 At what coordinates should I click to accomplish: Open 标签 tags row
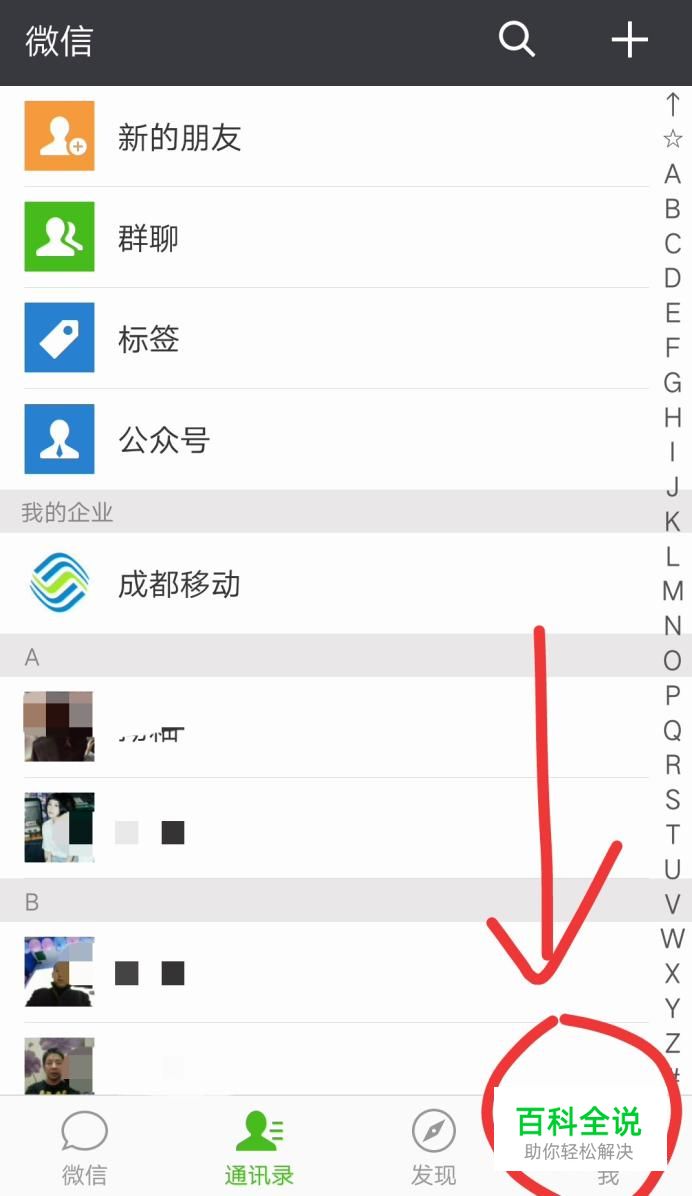(148, 339)
